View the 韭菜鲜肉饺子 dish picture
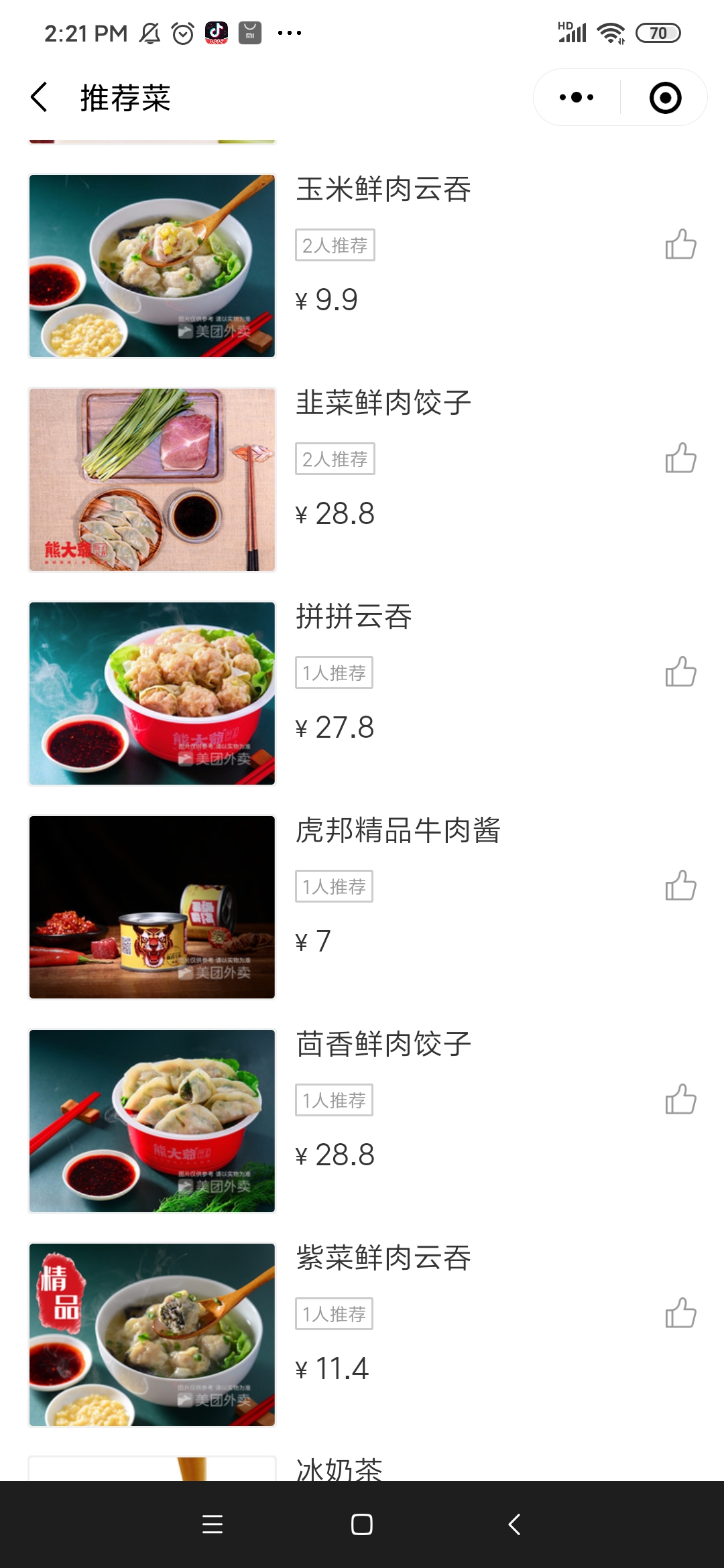724x1568 pixels. pyautogui.click(x=152, y=480)
